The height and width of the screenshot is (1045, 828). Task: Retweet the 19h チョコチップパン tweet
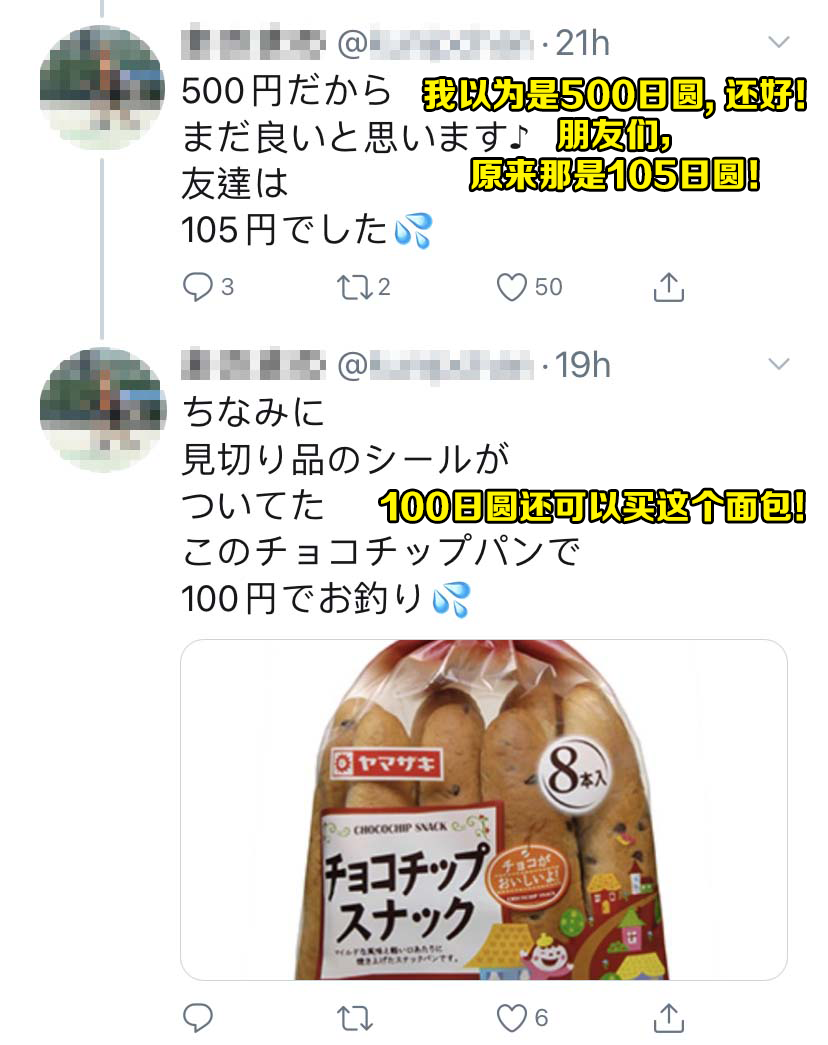pyautogui.click(x=355, y=1018)
